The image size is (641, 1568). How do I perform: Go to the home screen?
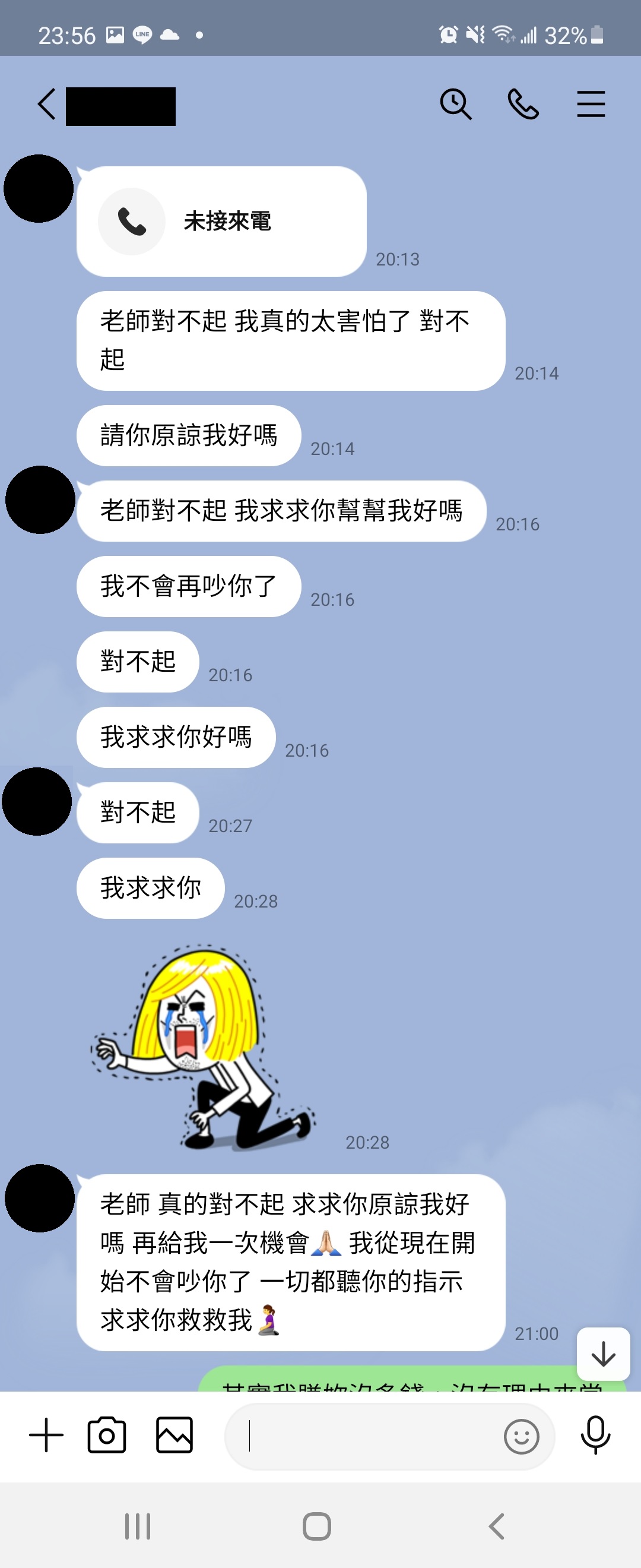(317, 1526)
